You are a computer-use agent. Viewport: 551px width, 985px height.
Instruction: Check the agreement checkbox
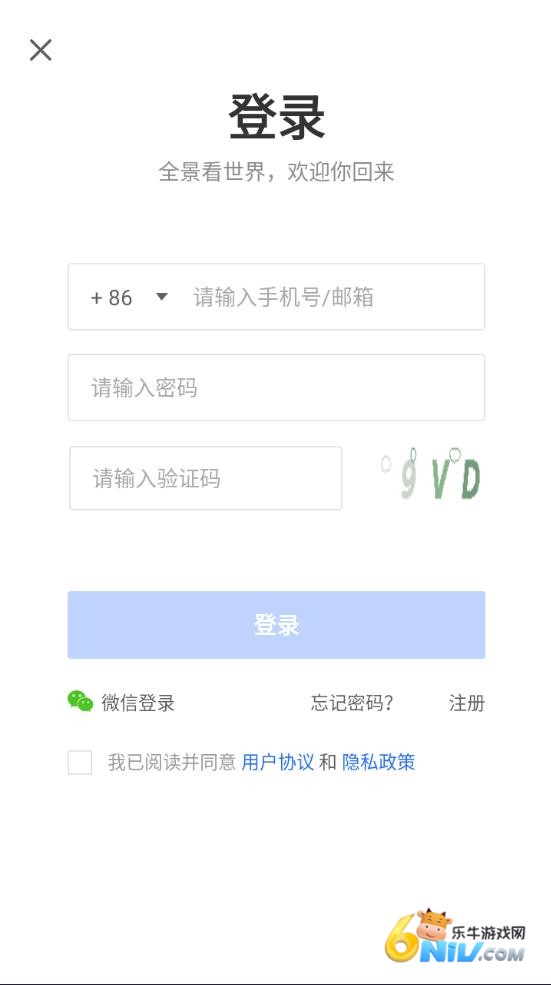[80, 763]
